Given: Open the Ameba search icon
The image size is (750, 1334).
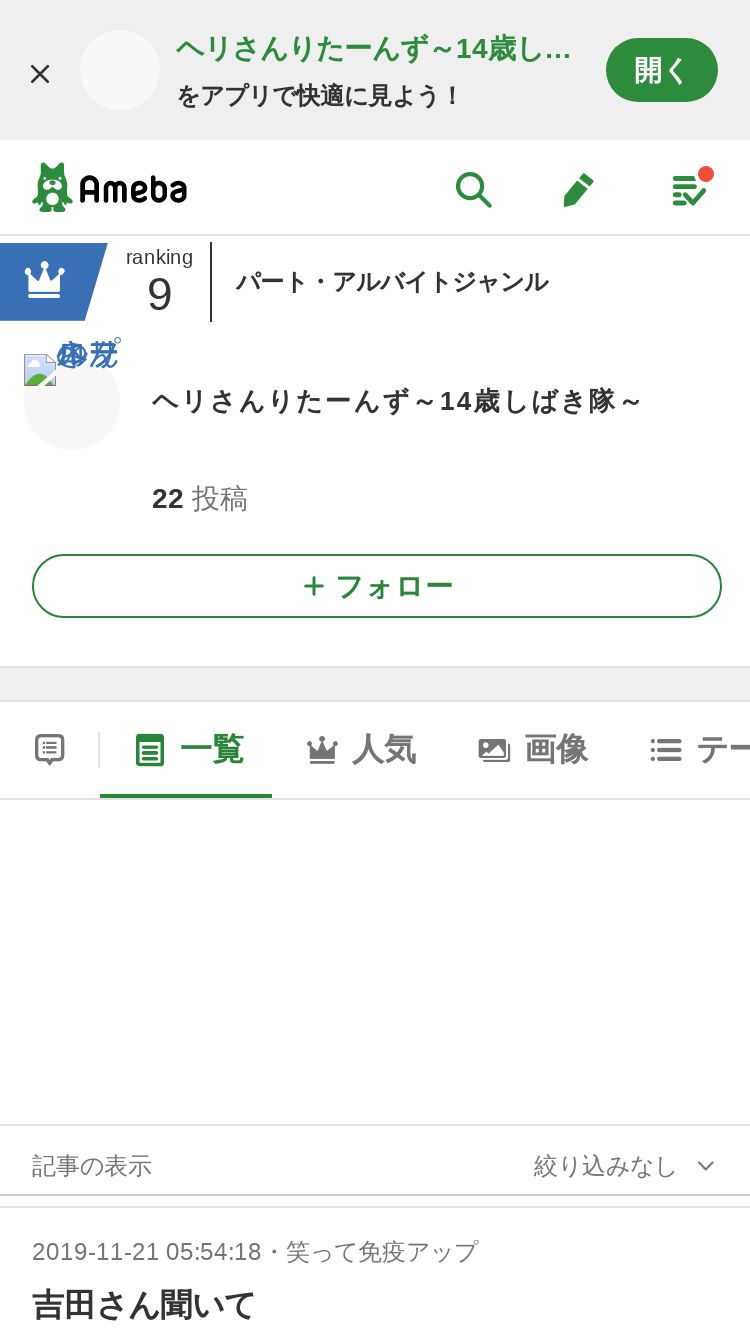Looking at the screenshot, I should [x=473, y=189].
